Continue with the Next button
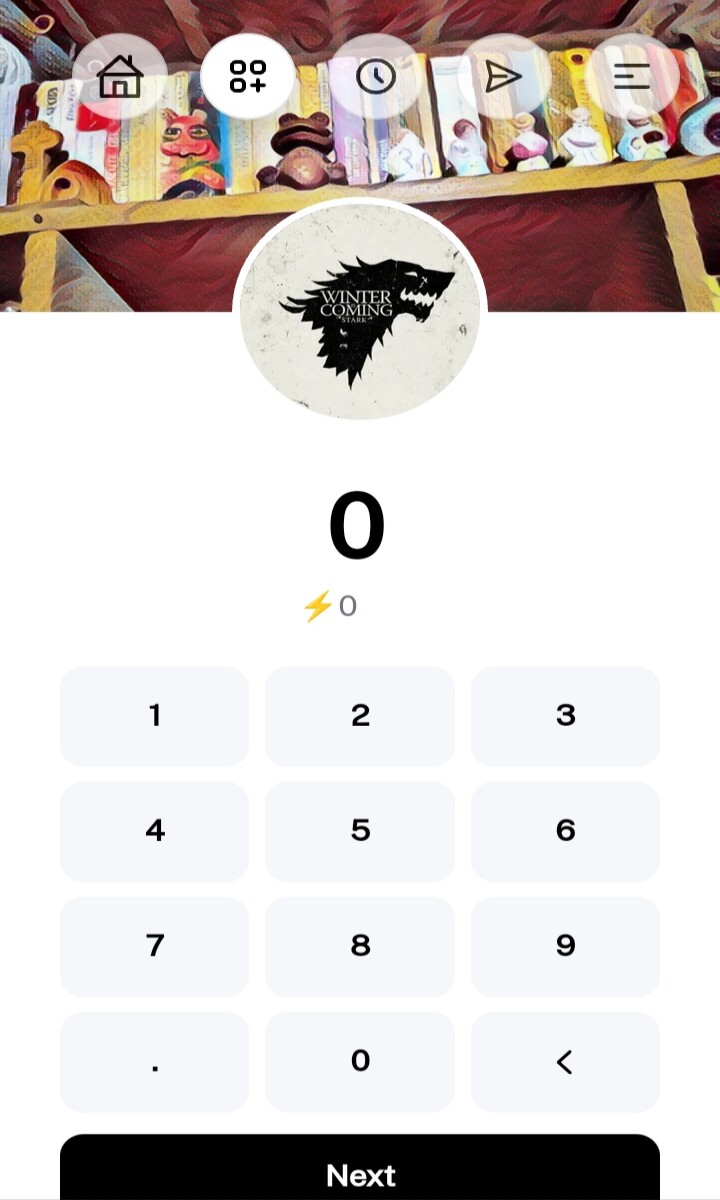Viewport: 720px width, 1200px height. [360, 1167]
